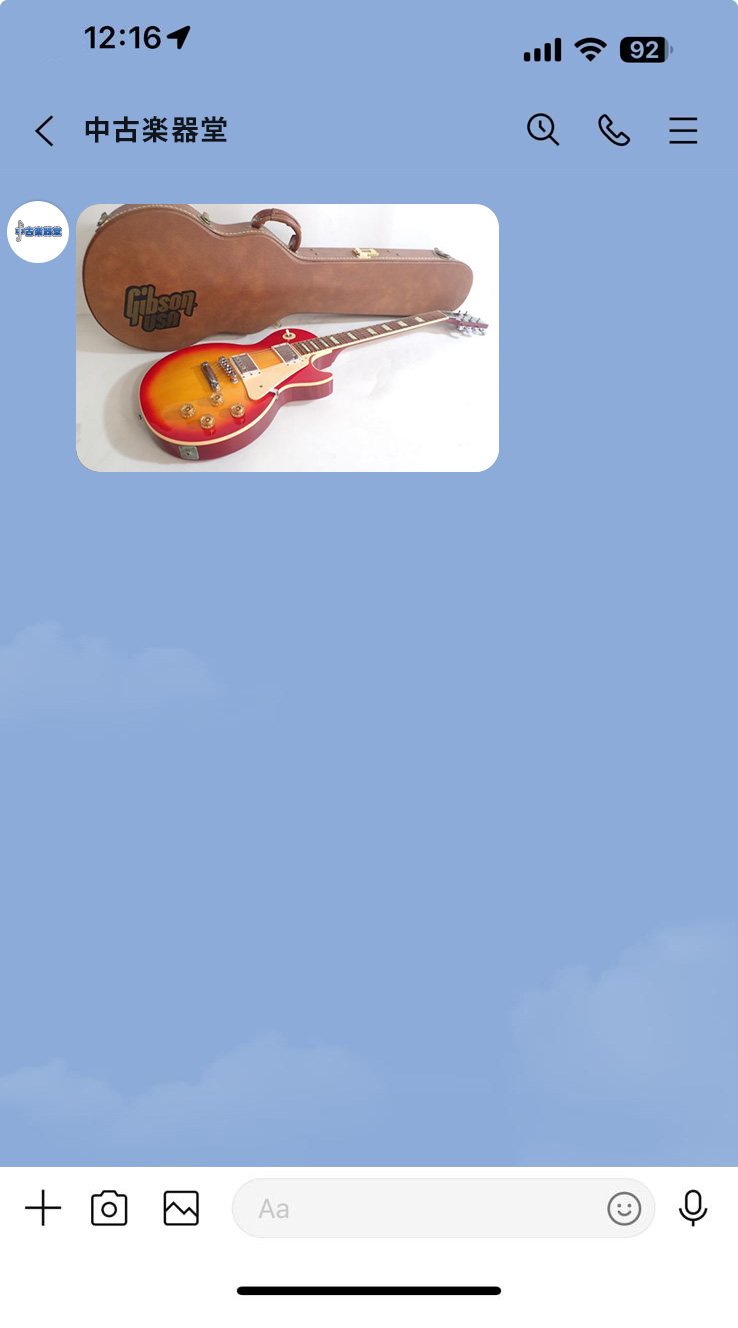
Task: View the received guitar photo
Action: 287,338
